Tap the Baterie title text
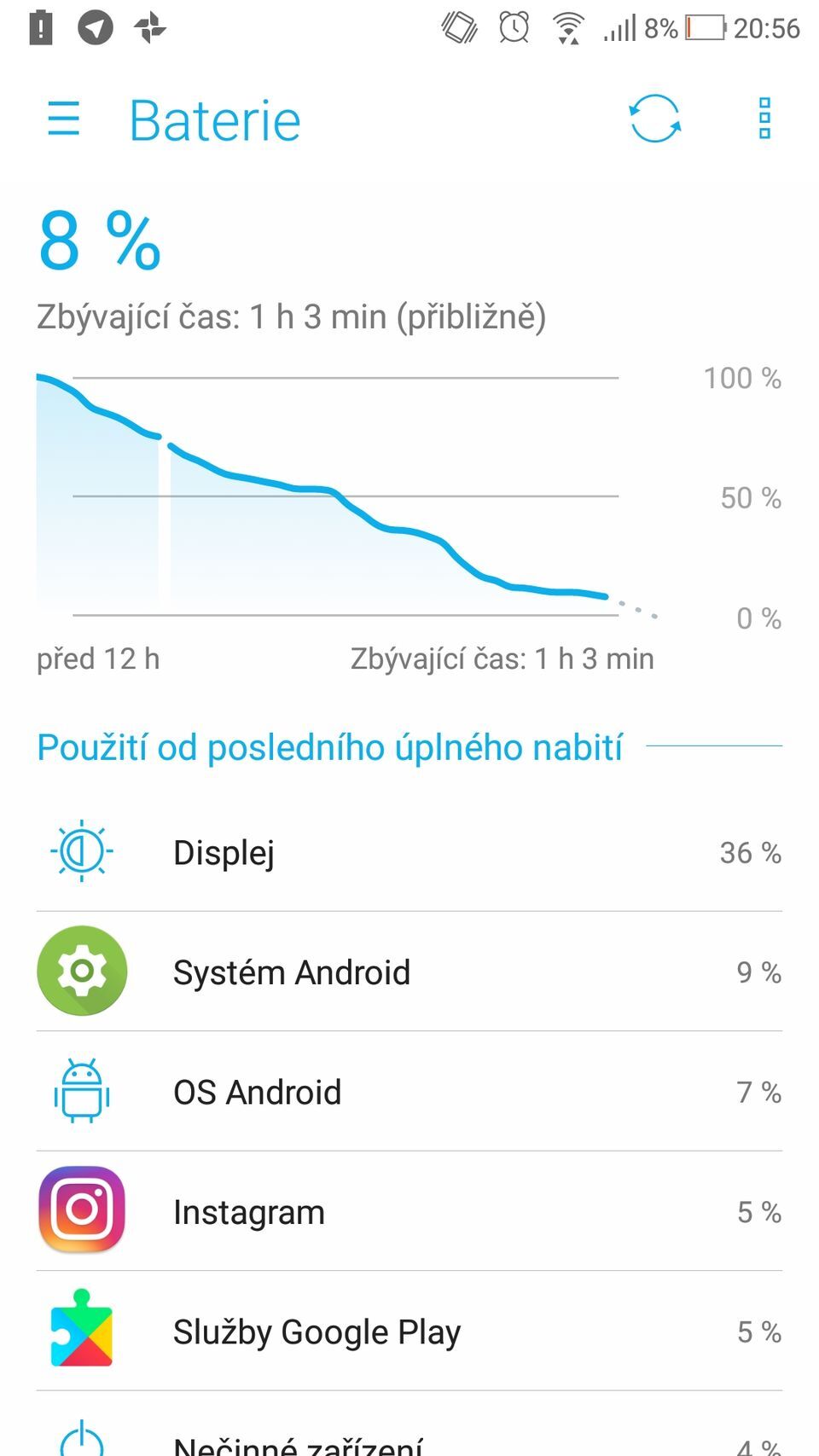This screenshot has width=819, height=1456. click(214, 119)
